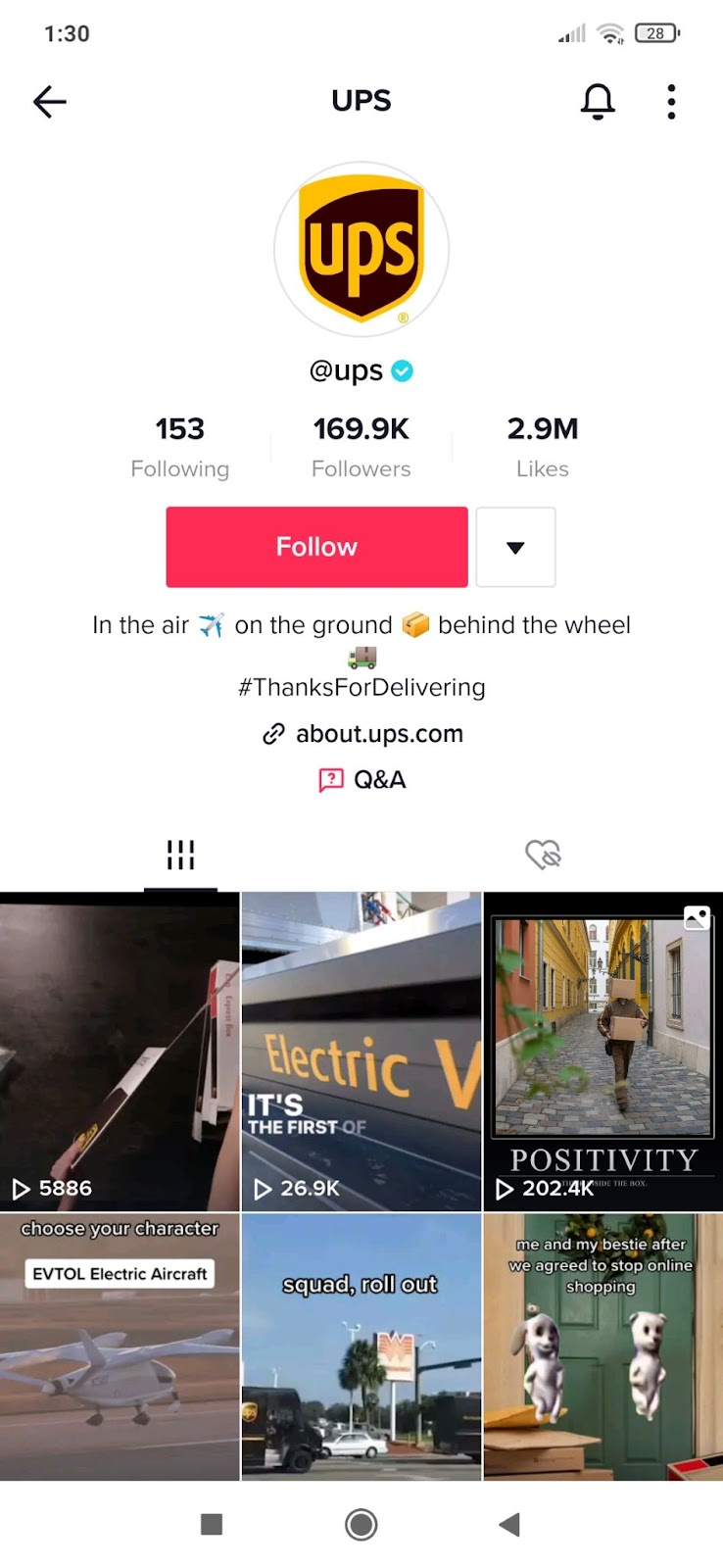Viewport: 723px width, 1568px height.
Task: Switch to the liked videos tab
Action: [543, 855]
